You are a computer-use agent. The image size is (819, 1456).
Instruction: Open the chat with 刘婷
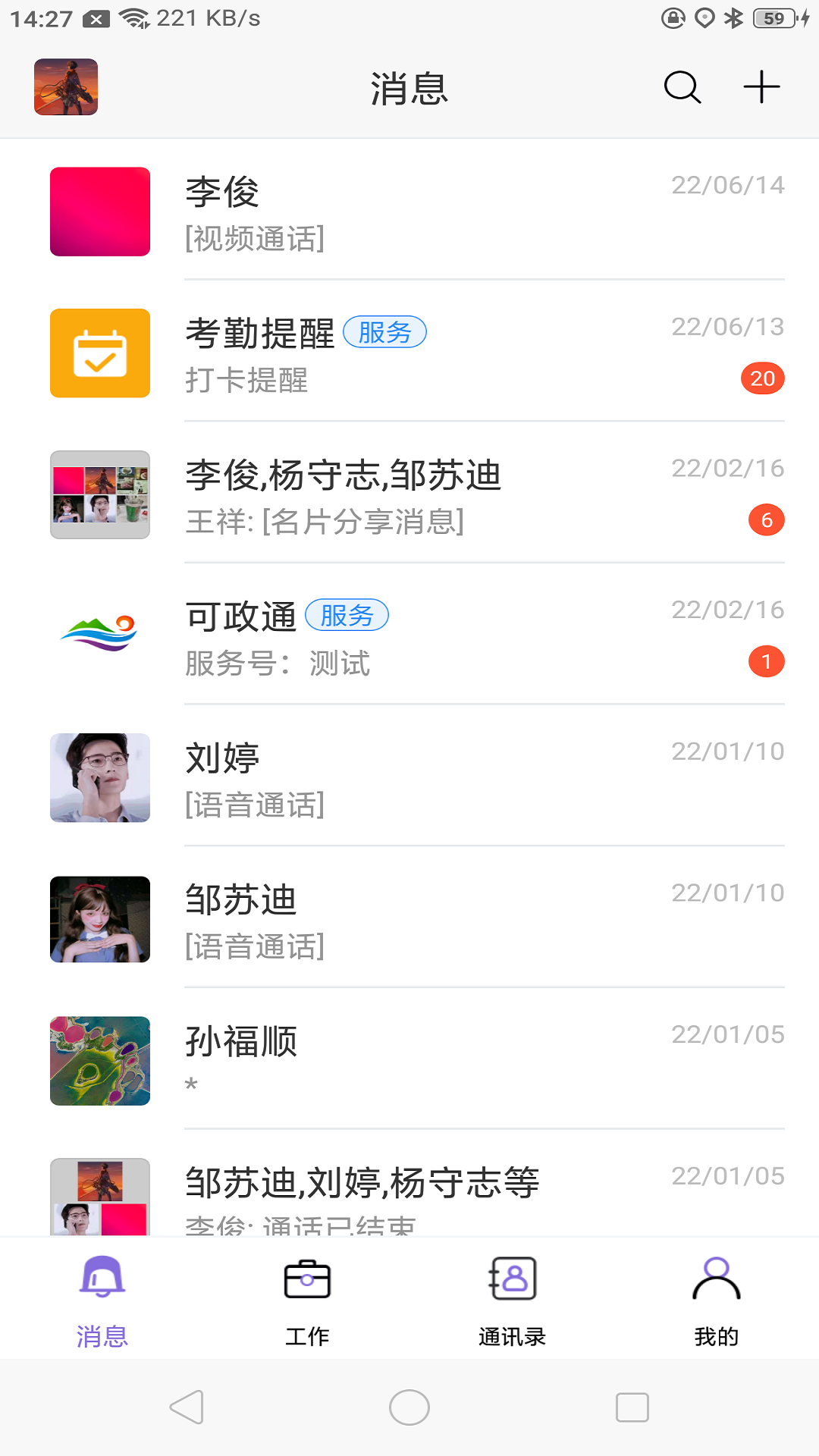409,779
